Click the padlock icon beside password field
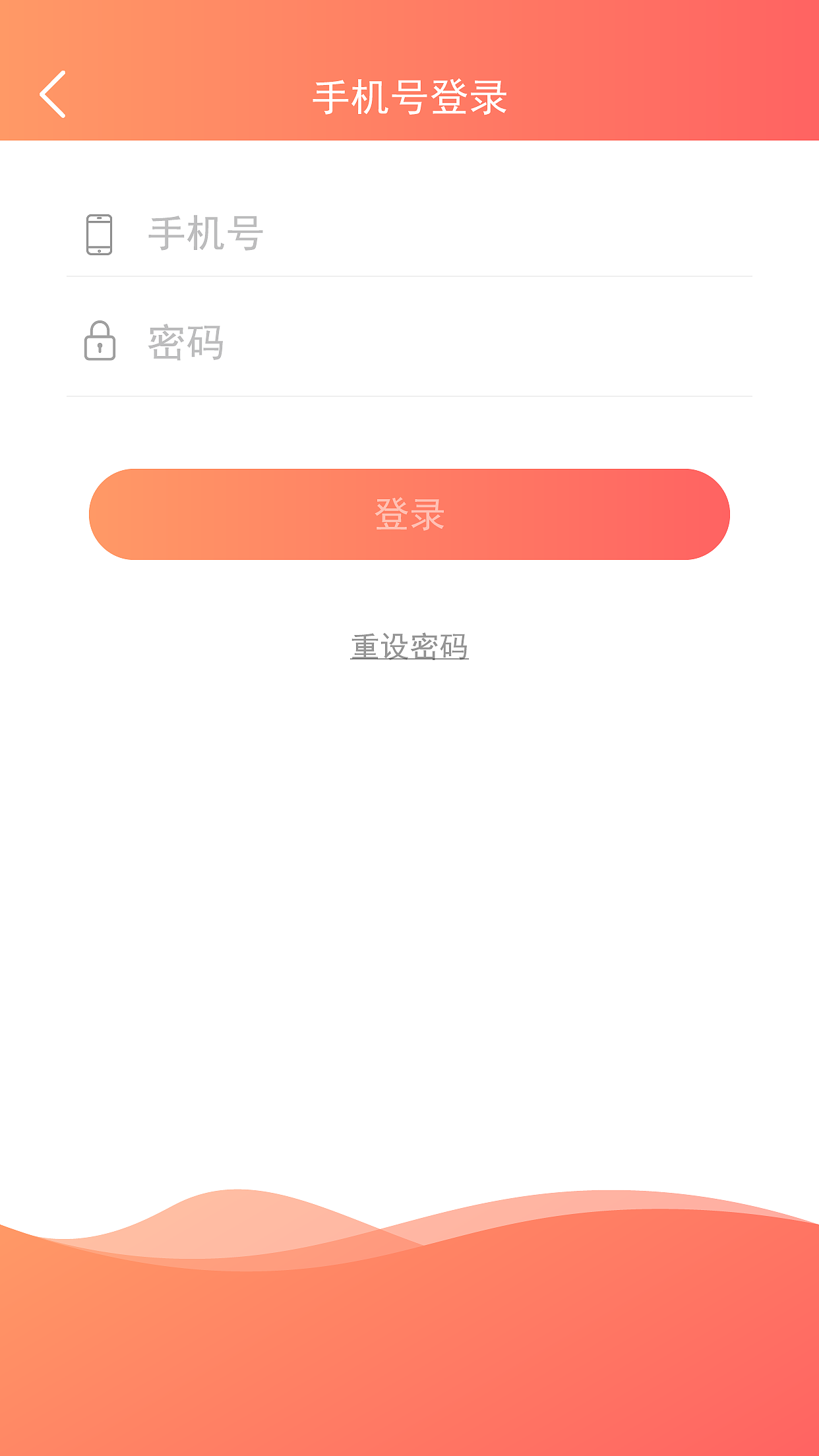Image resolution: width=819 pixels, height=1456 pixels. coord(100,341)
